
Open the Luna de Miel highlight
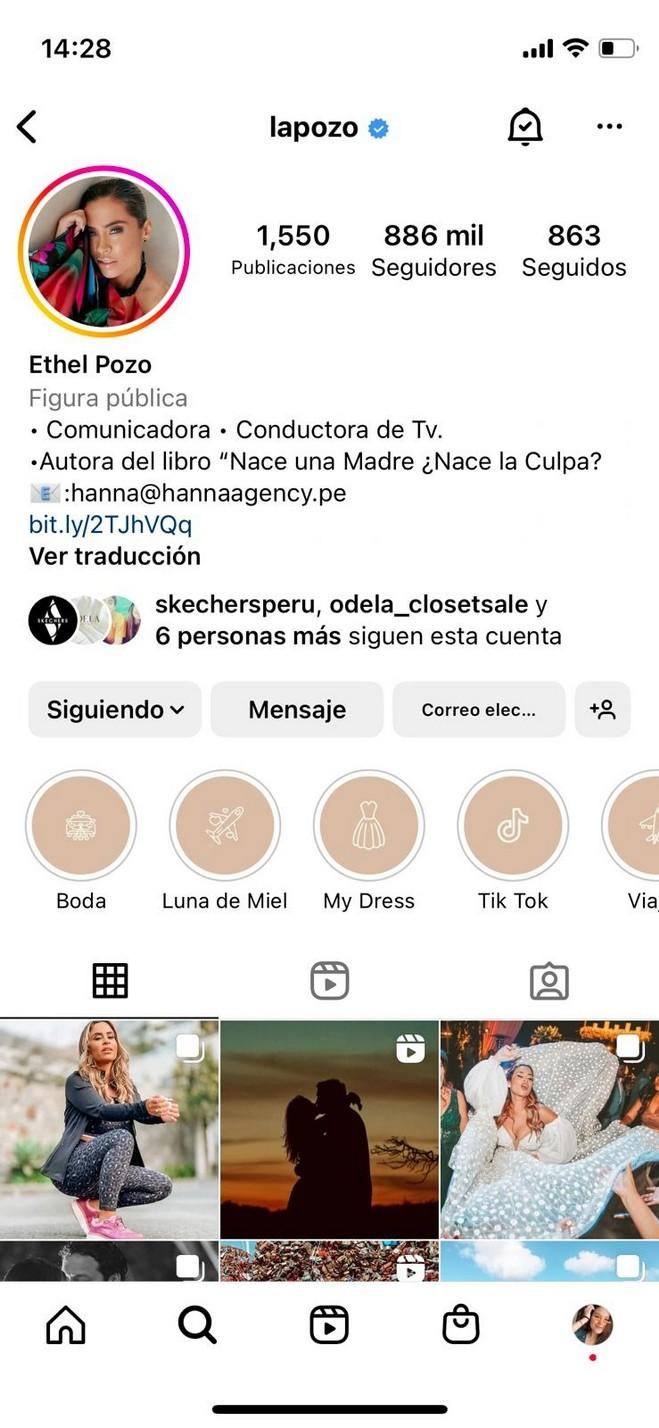(x=224, y=826)
